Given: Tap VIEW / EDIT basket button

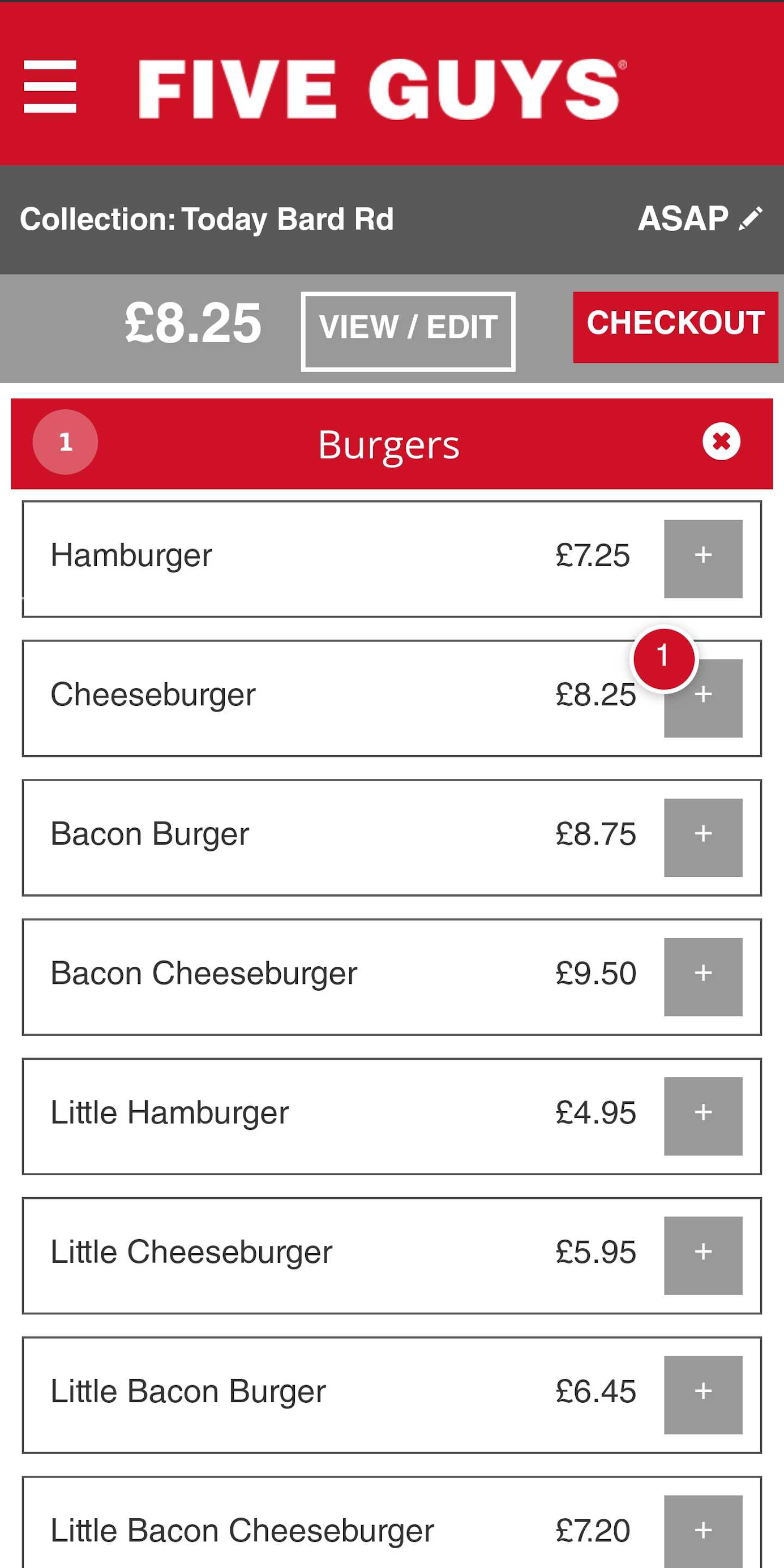Looking at the screenshot, I should click(408, 331).
